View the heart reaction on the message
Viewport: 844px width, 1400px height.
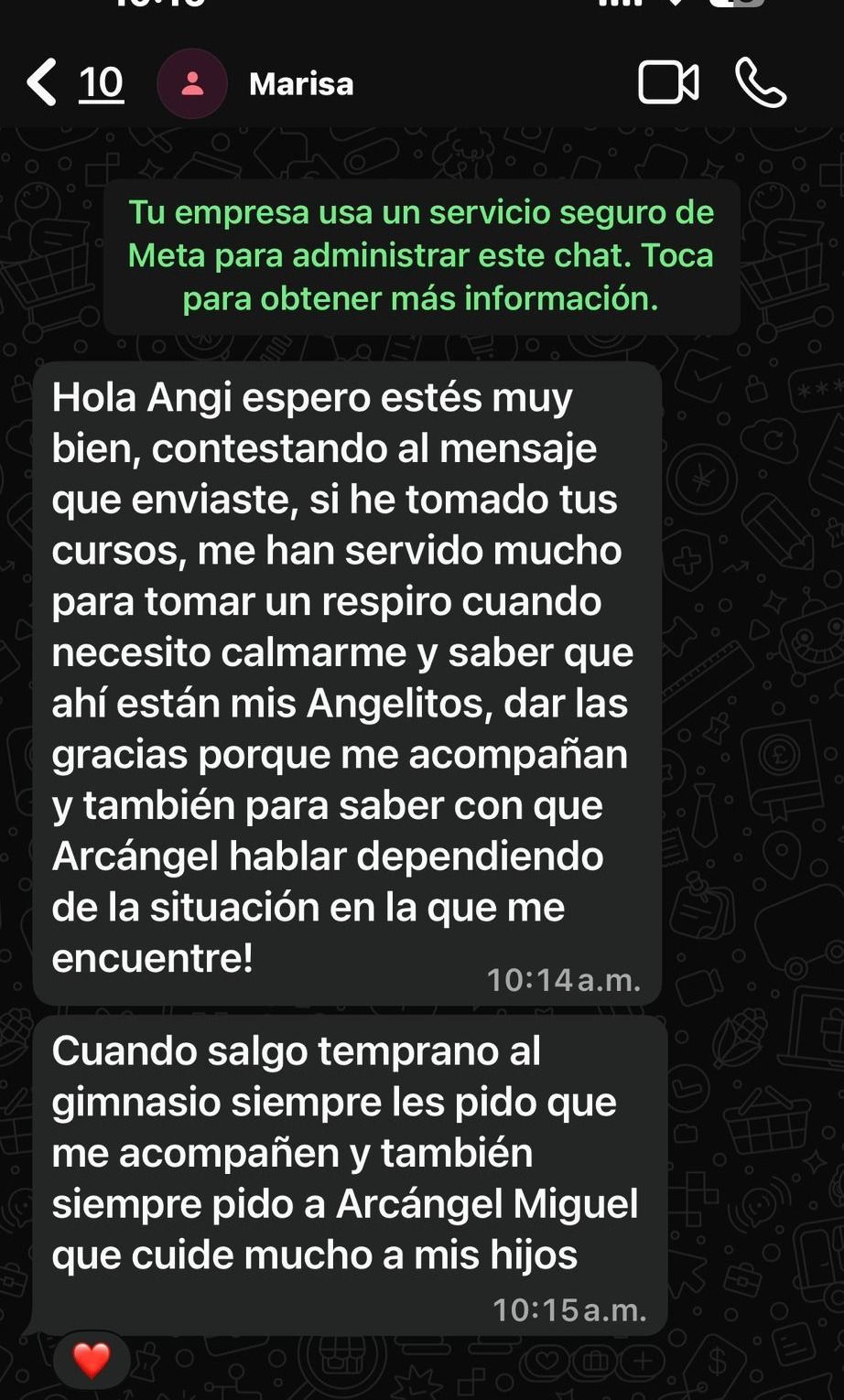click(x=91, y=1360)
